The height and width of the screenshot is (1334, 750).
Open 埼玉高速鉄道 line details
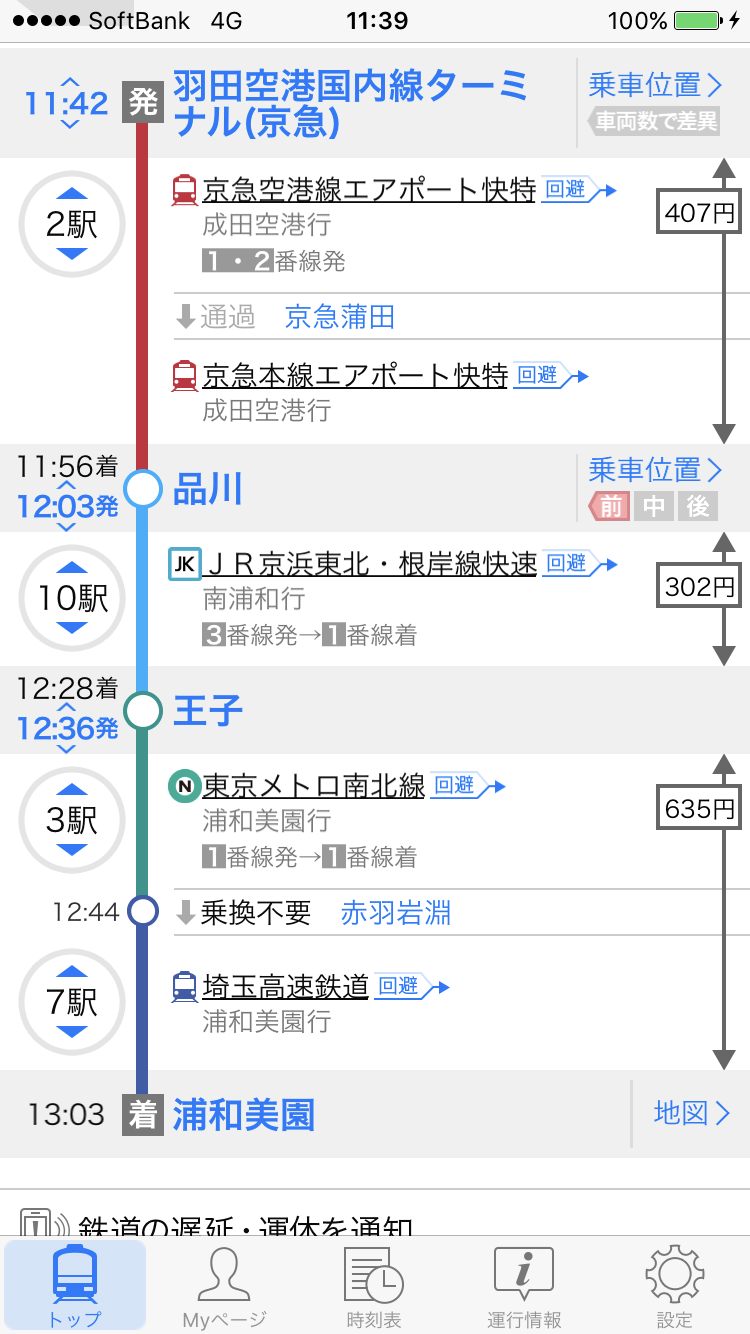point(285,987)
